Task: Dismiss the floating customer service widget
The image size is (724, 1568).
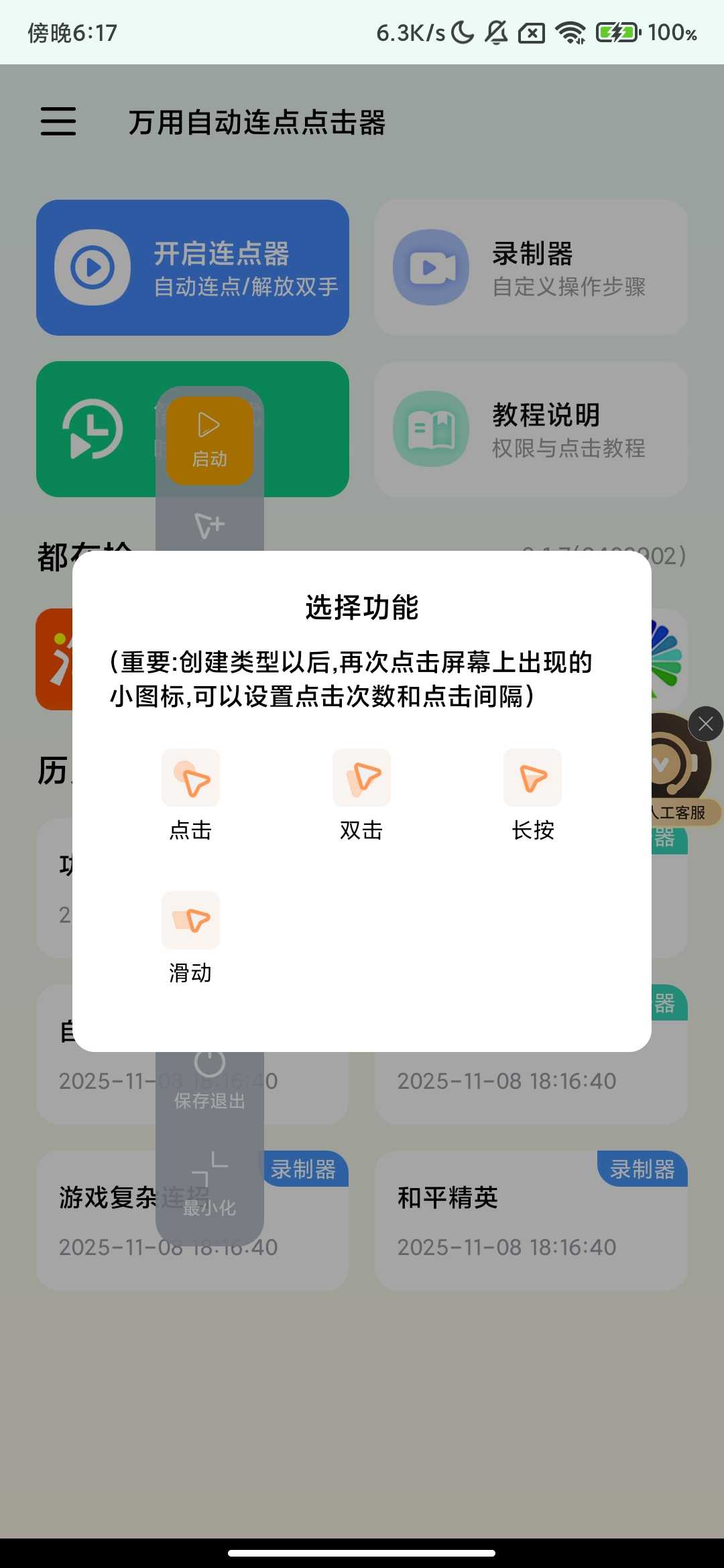Action: tap(705, 724)
